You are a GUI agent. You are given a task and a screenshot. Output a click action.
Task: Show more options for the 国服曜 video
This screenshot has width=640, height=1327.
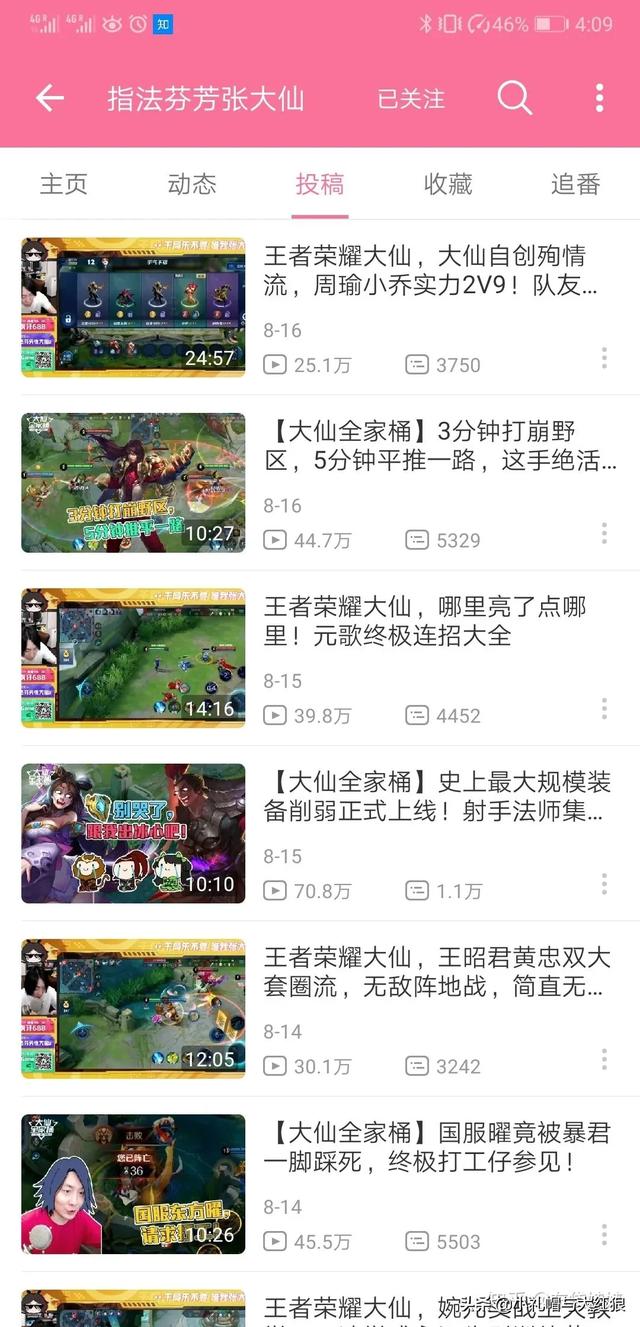[604, 1235]
